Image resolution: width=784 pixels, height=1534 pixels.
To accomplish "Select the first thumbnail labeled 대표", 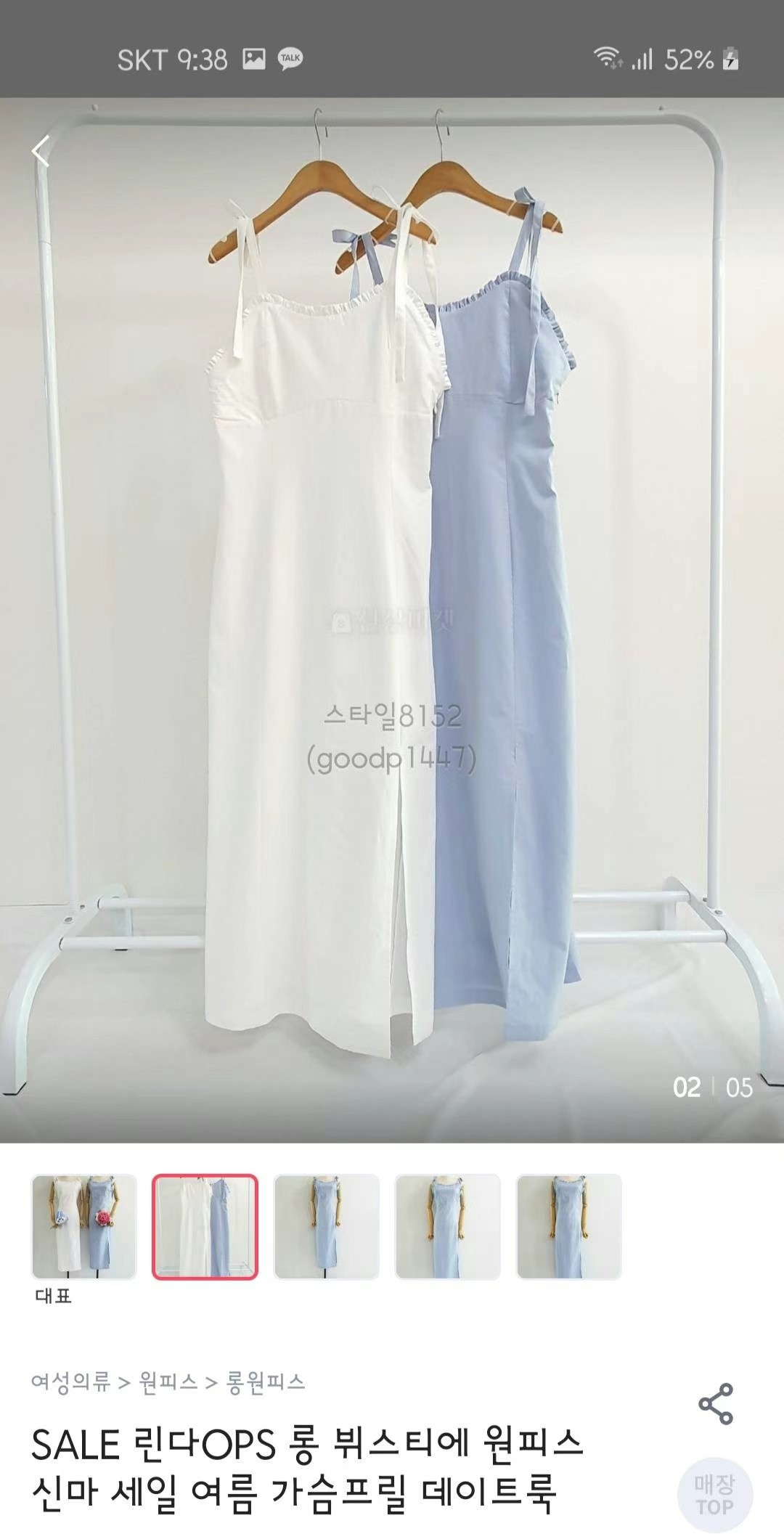I will pos(84,1226).
